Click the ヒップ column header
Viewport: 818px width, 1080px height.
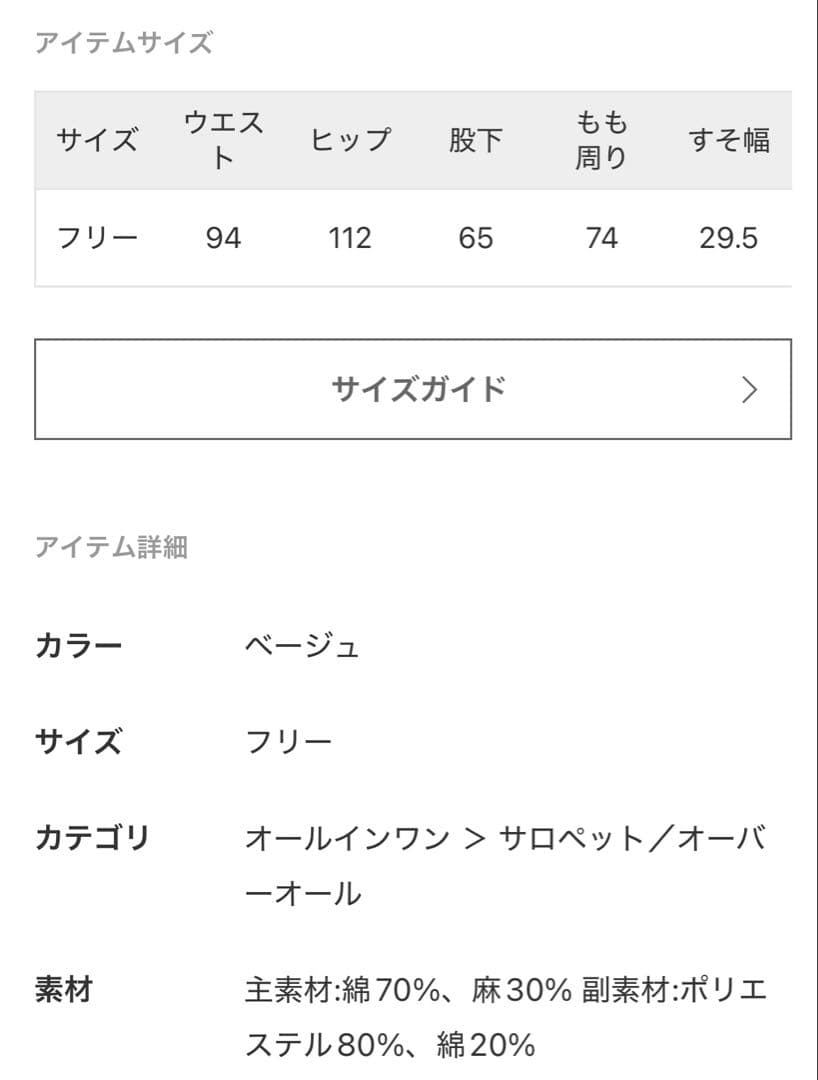pyautogui.click(x=349, y=138)
